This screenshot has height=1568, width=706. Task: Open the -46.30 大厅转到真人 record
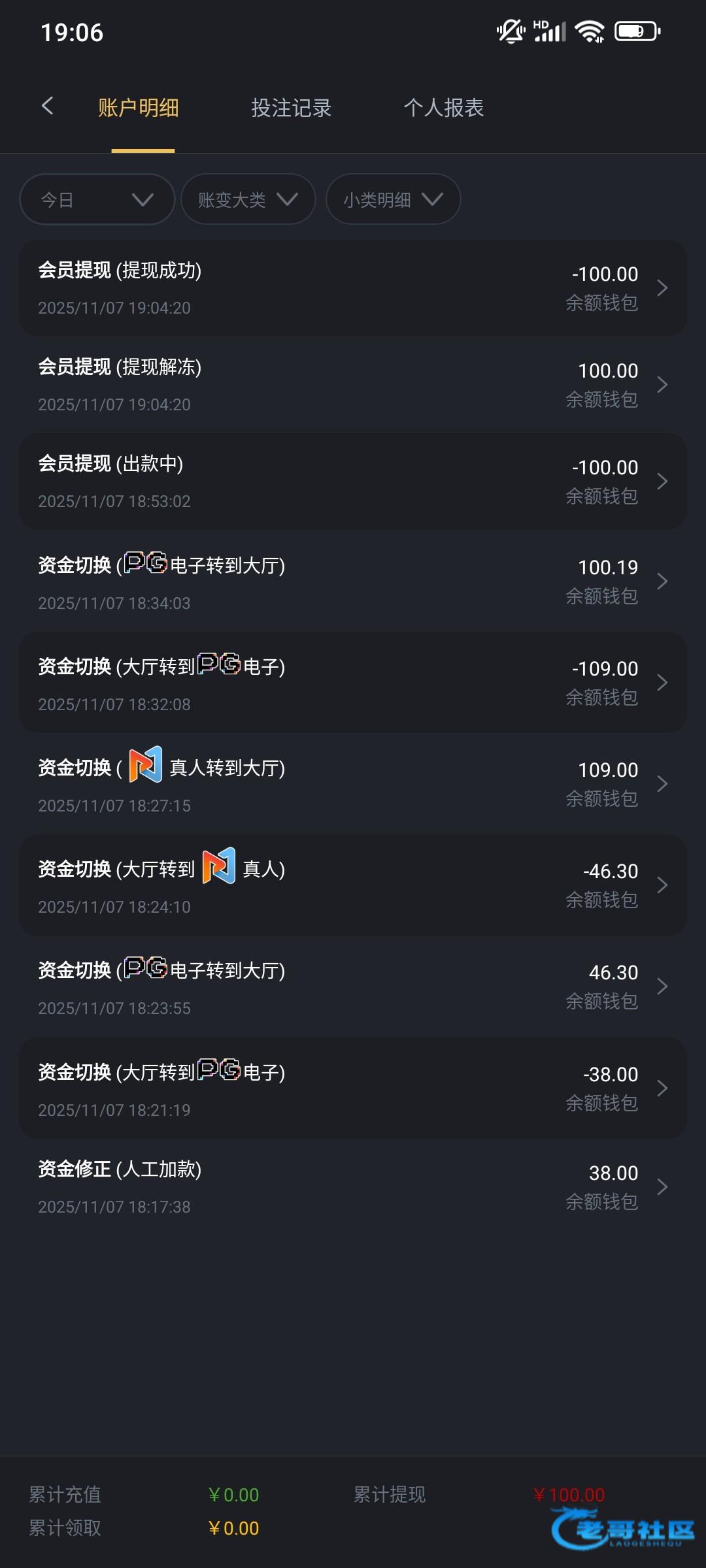[353, 885]
